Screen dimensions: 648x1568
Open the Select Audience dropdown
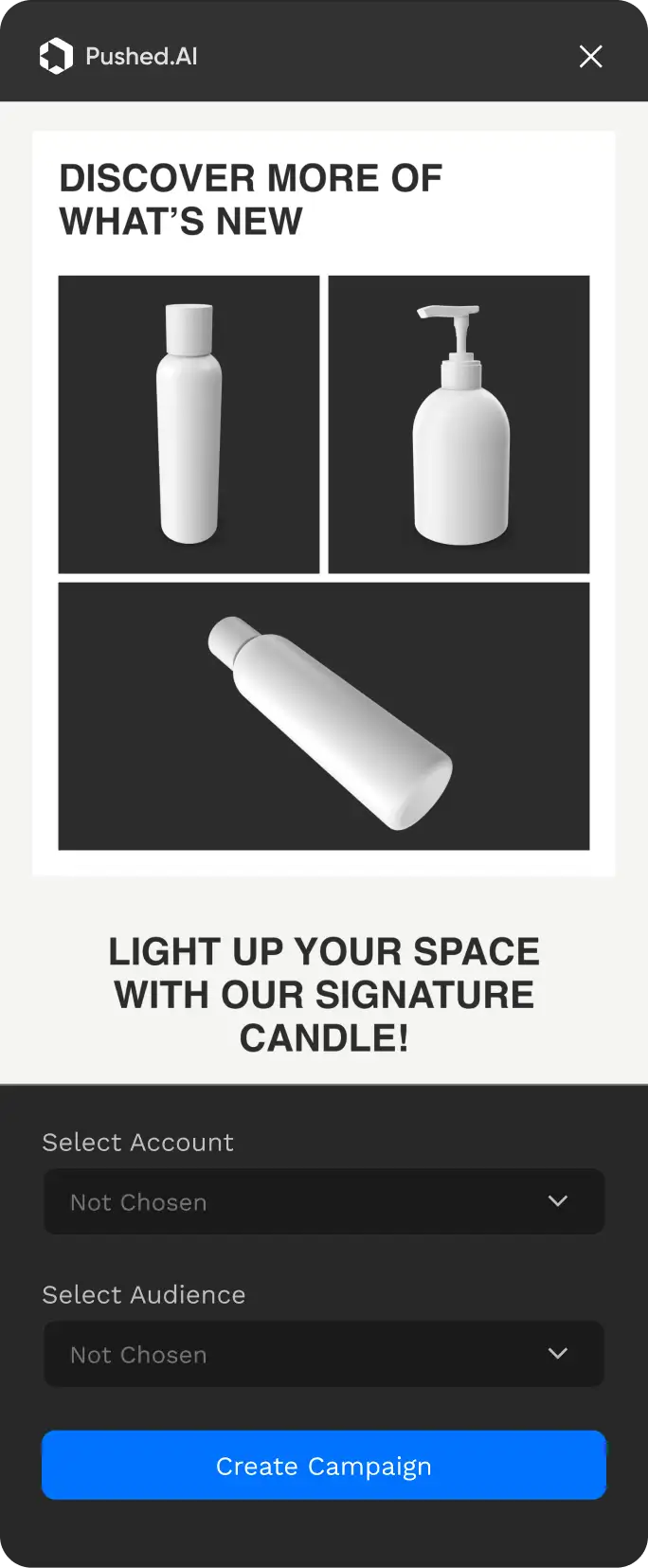click(324, 1354)
